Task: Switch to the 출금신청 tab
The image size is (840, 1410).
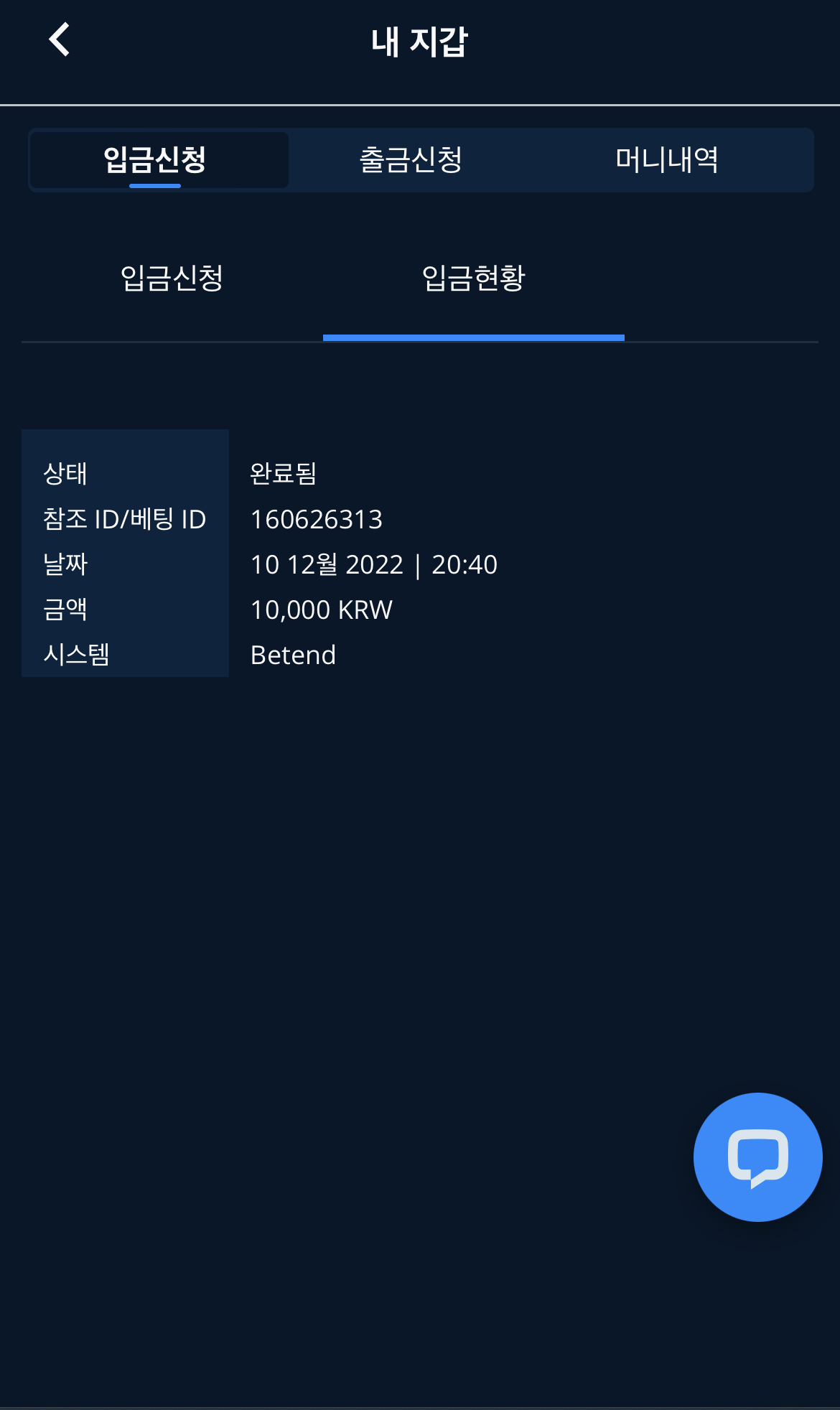Action: [411, 159]
